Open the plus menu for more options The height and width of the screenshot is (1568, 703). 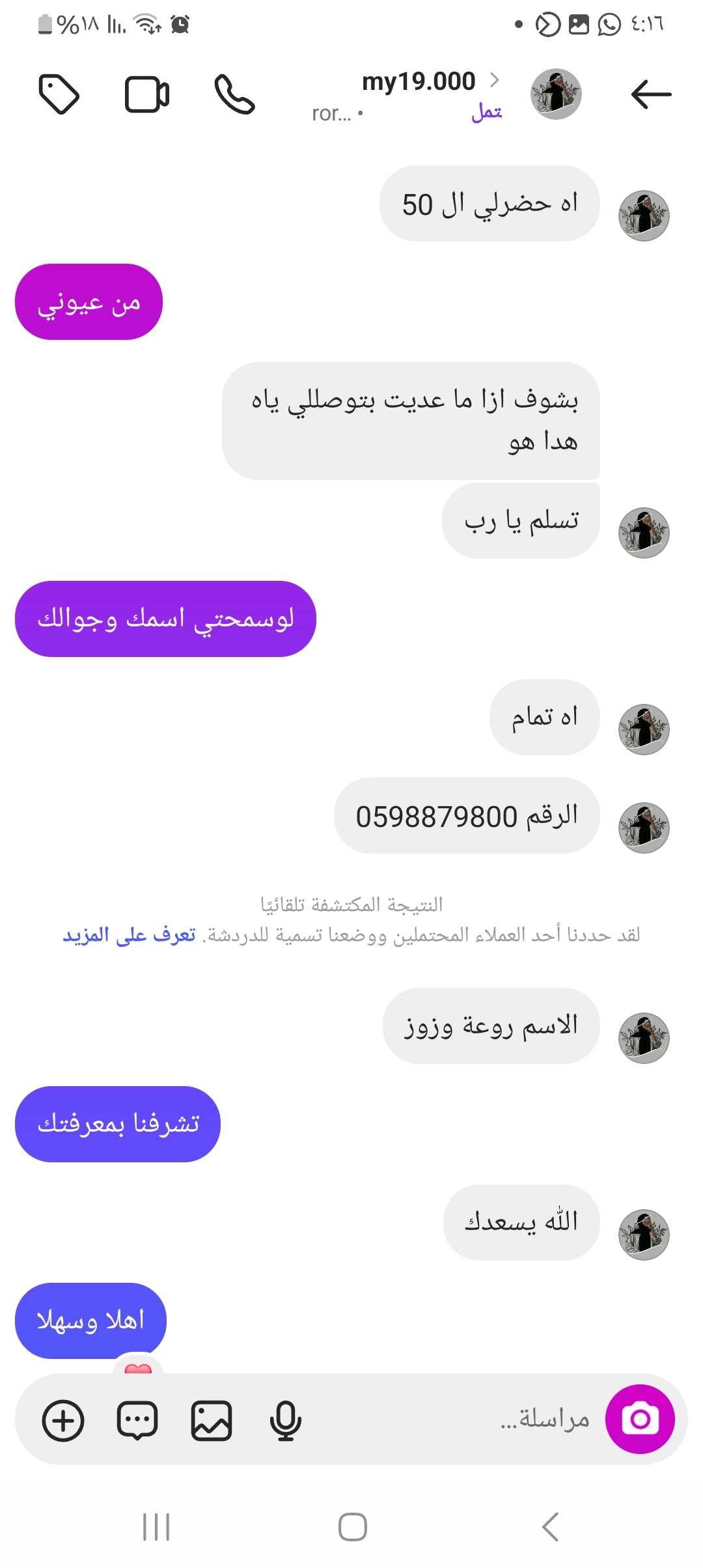(x=63, y=1420)
